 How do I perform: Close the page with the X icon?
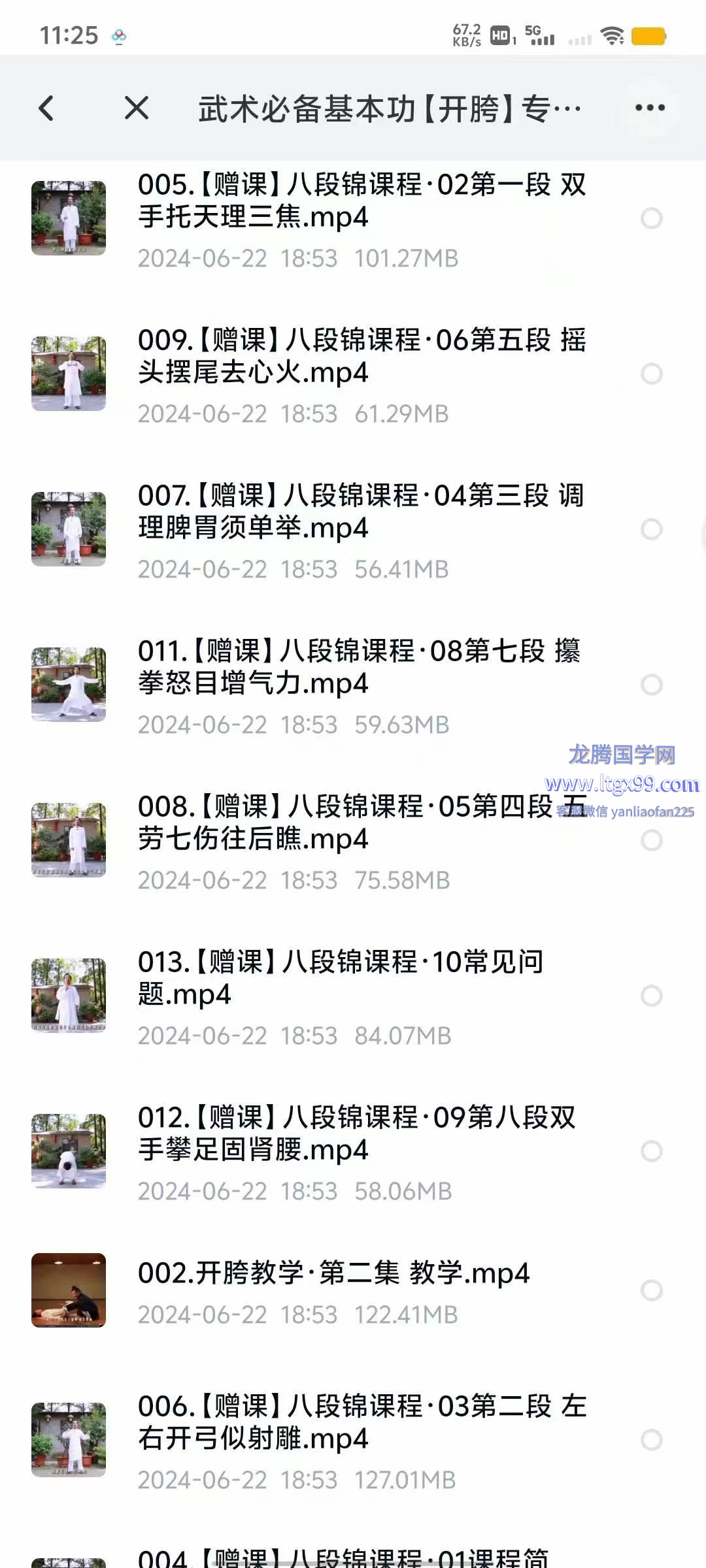[x=137, y=108]
